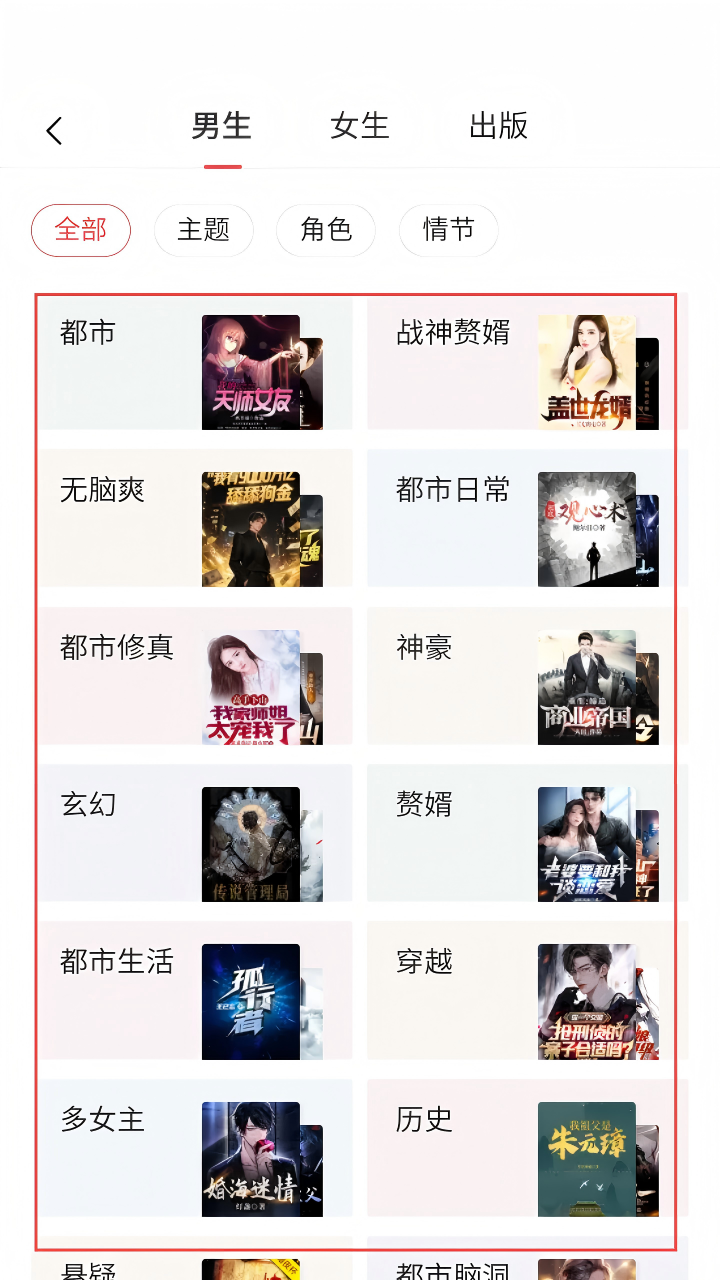
Task: Open the 都市 category card
Action: click(195, 364)
